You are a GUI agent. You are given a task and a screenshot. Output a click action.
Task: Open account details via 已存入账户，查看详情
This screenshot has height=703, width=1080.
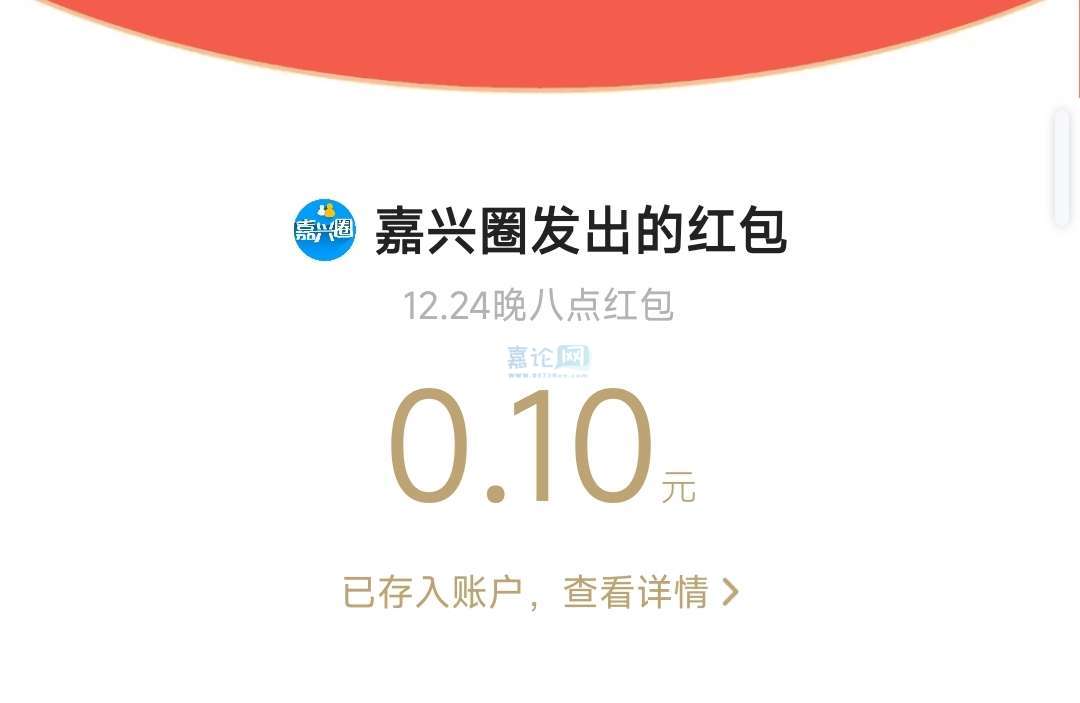[540, 592]
